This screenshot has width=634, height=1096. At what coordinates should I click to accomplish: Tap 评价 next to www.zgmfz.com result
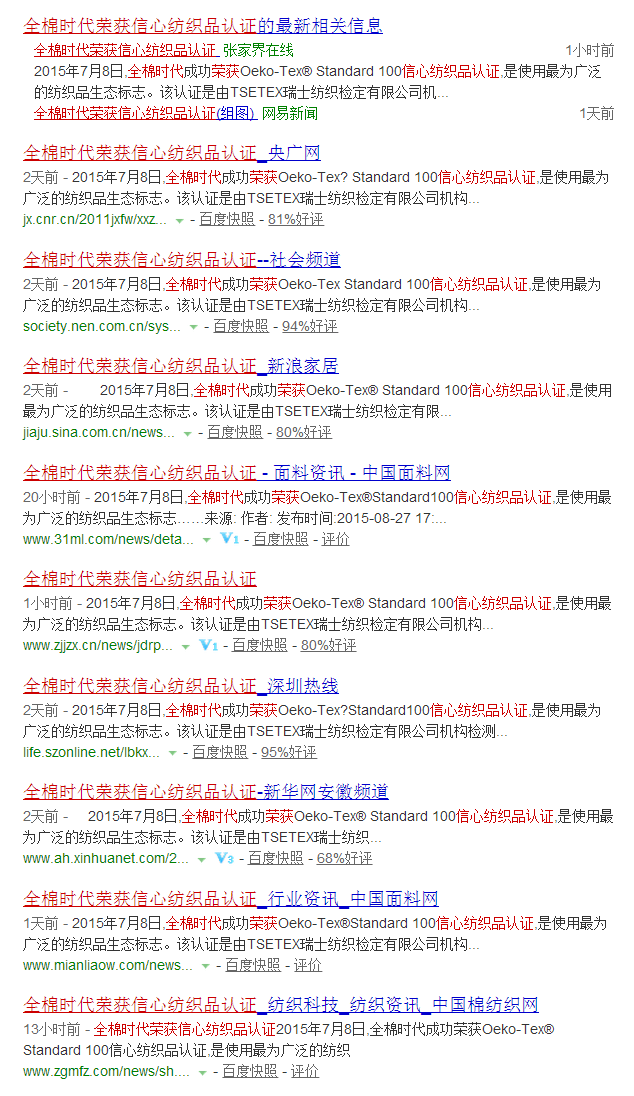(305, 1072)
